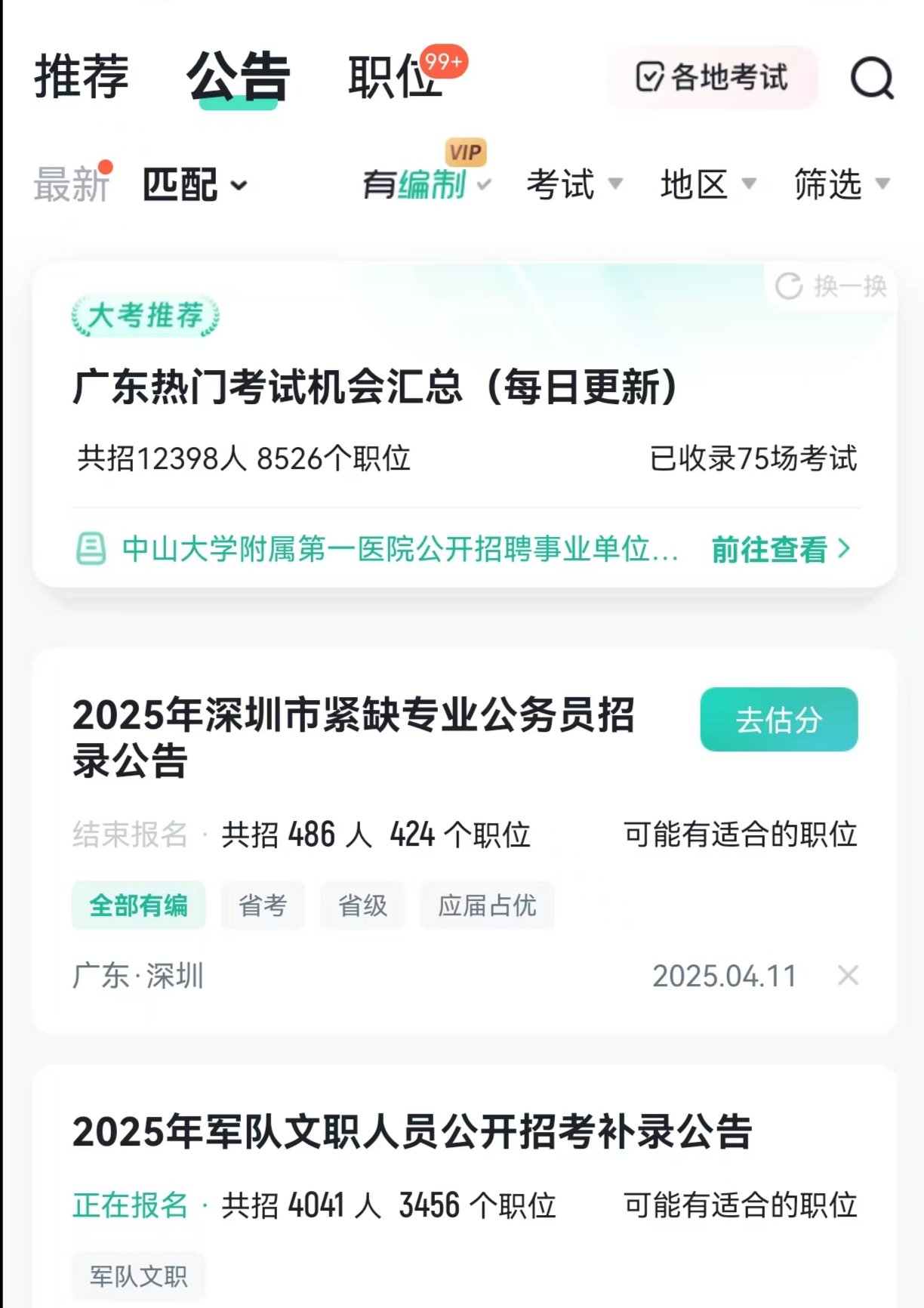This screenshot has height=1308, width=924.
Task: Open the 筛选 filter options
Action: (x=841, y=184)
